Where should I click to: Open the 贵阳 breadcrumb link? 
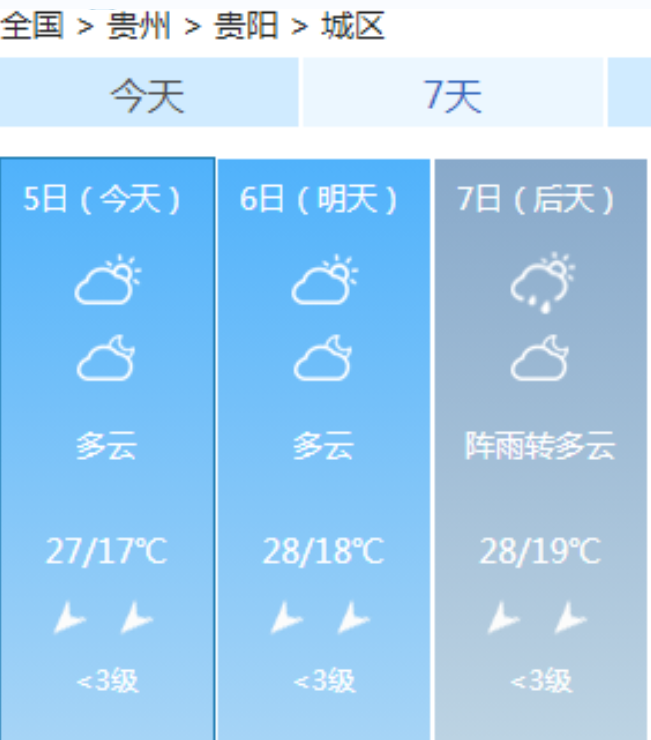pyautogui.click(x=246, y=26)
